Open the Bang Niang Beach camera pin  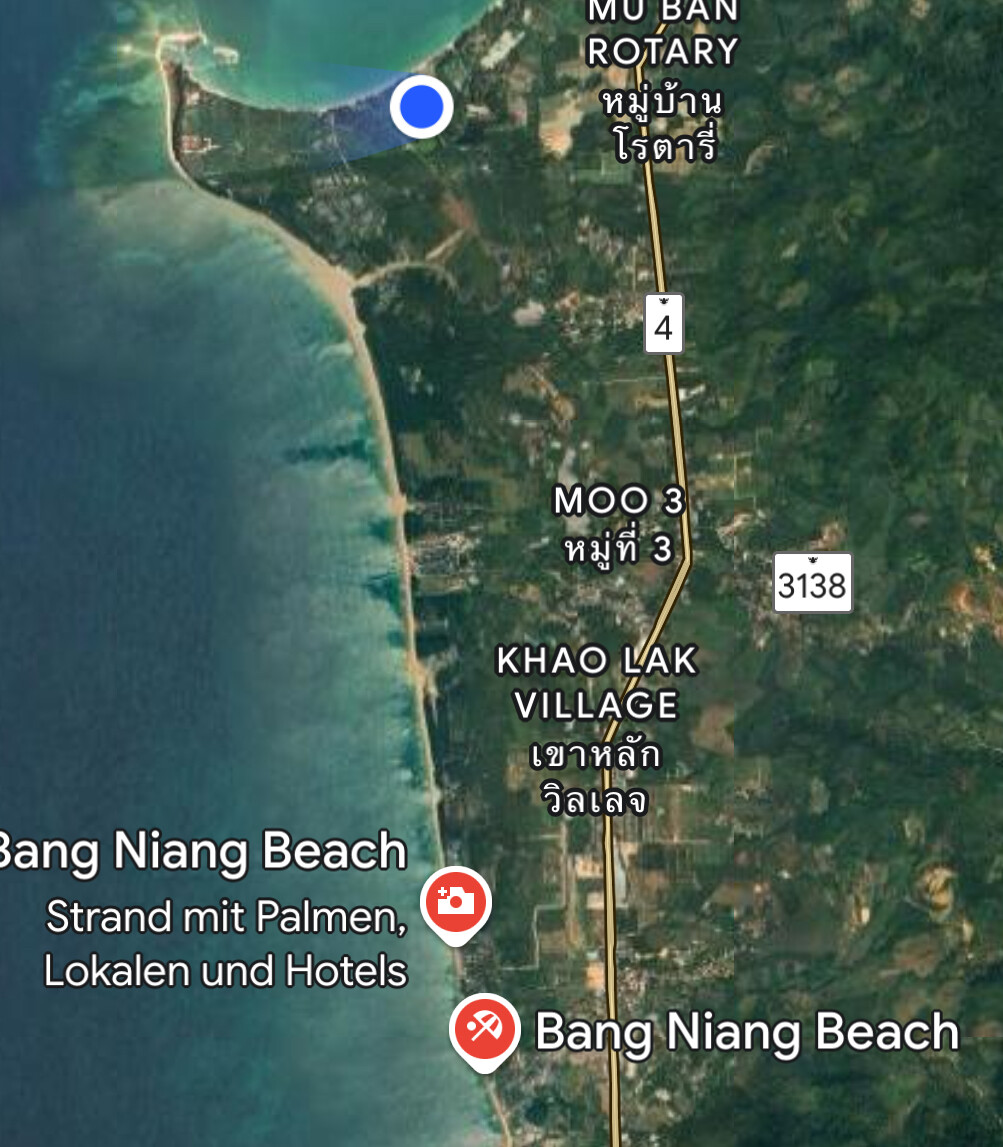(x=456, y=902)
